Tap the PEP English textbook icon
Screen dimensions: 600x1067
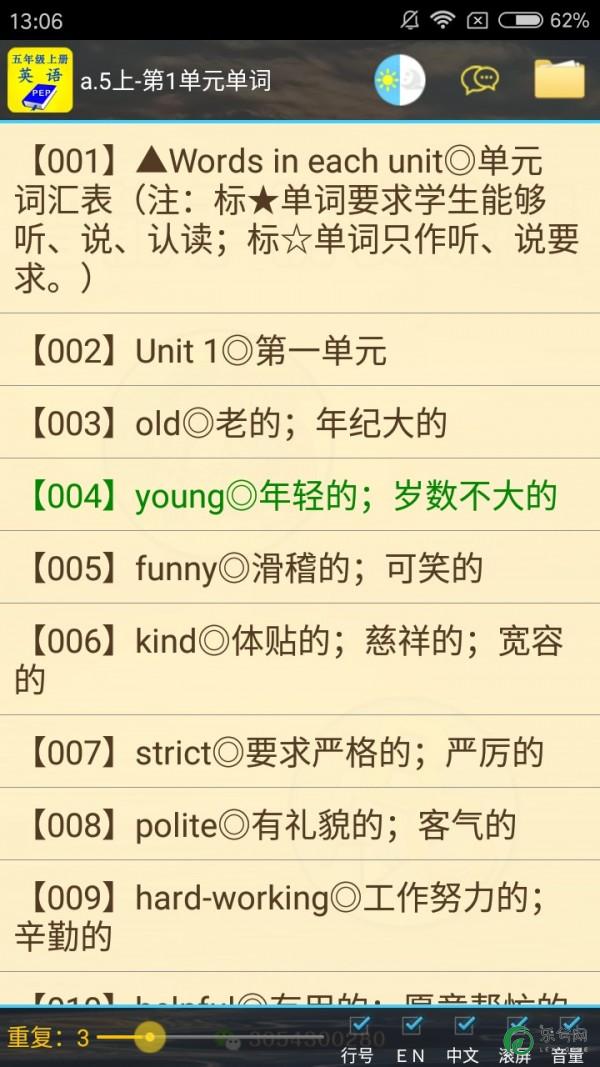(40, 80)
